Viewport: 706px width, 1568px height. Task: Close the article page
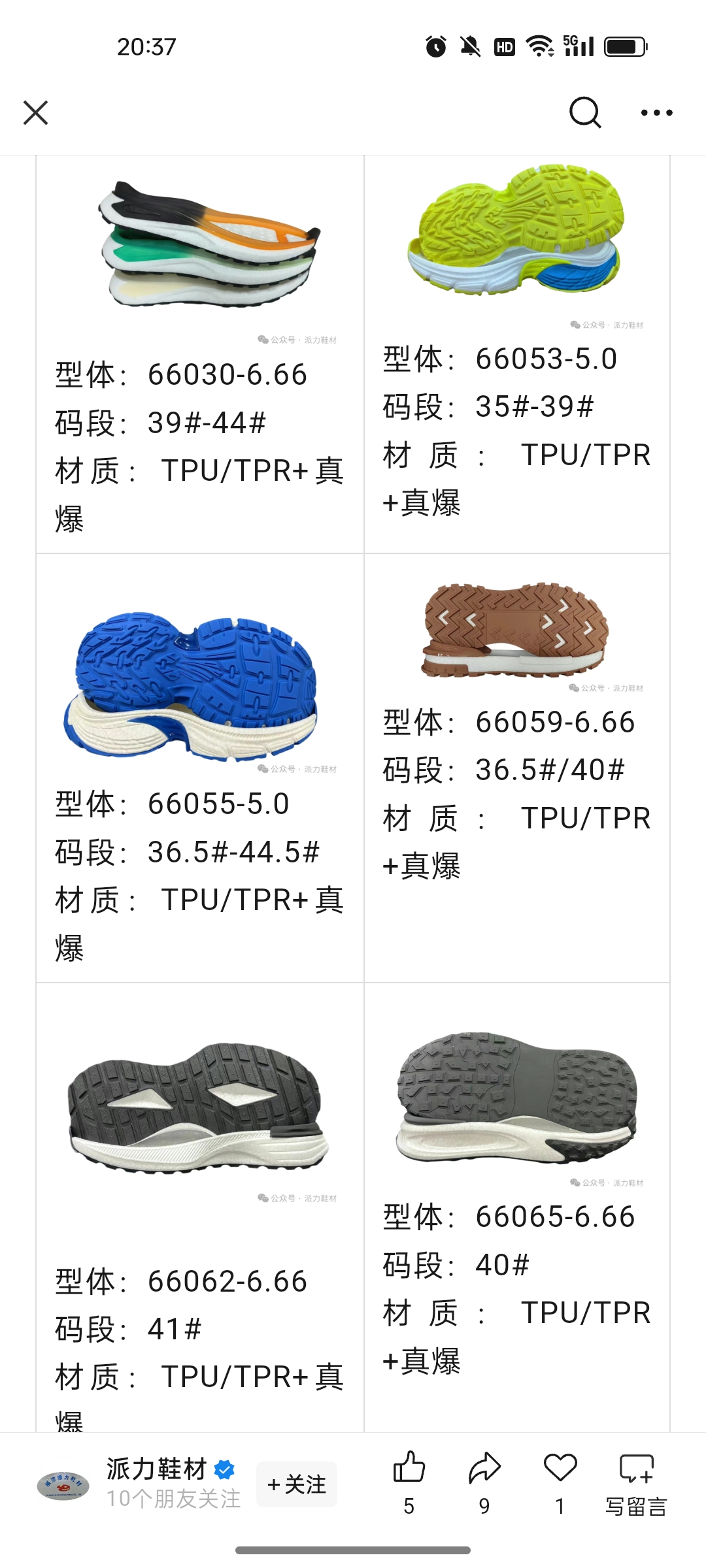click(36, 112)
